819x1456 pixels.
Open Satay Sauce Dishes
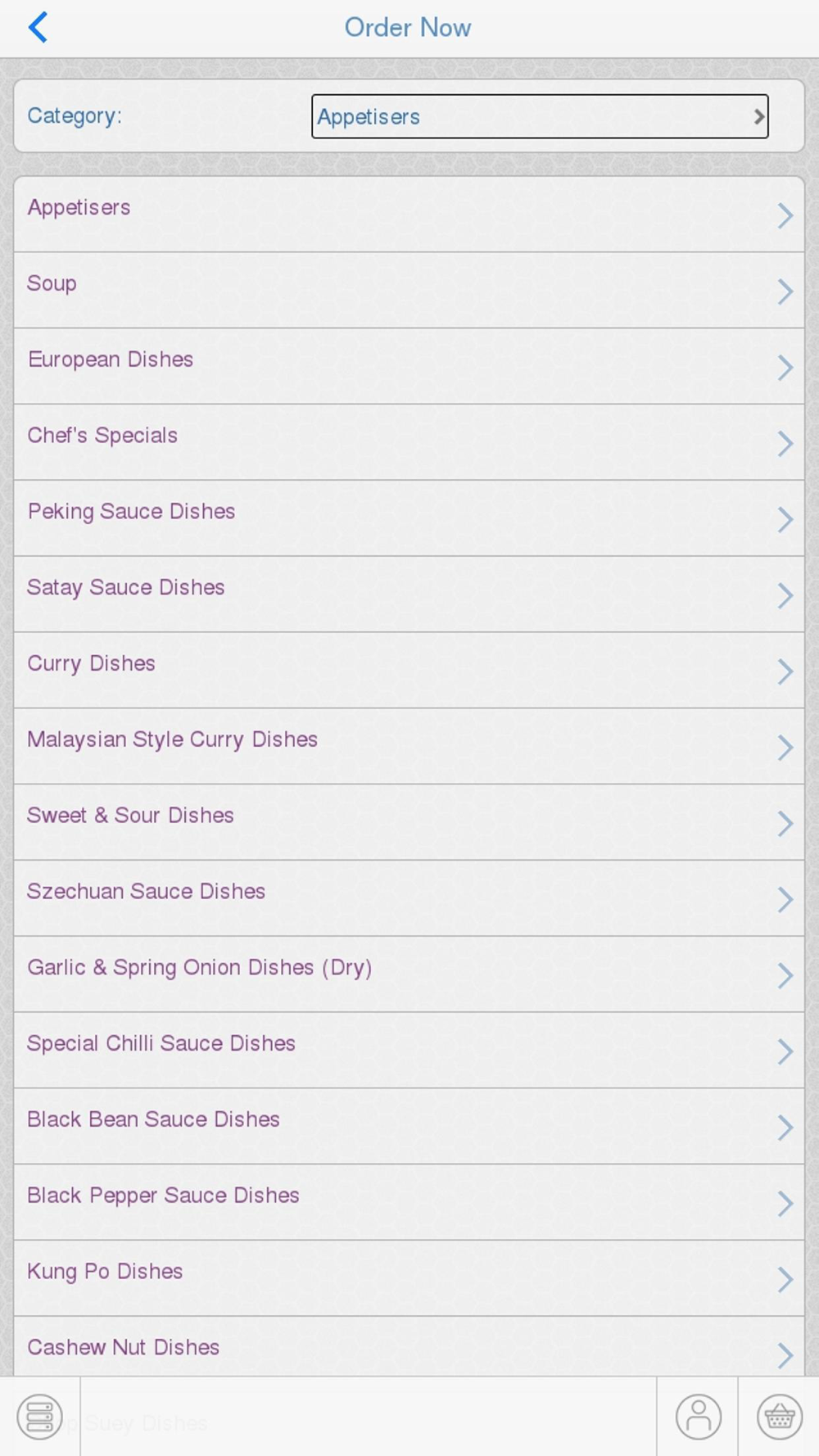tap(409, 595)
